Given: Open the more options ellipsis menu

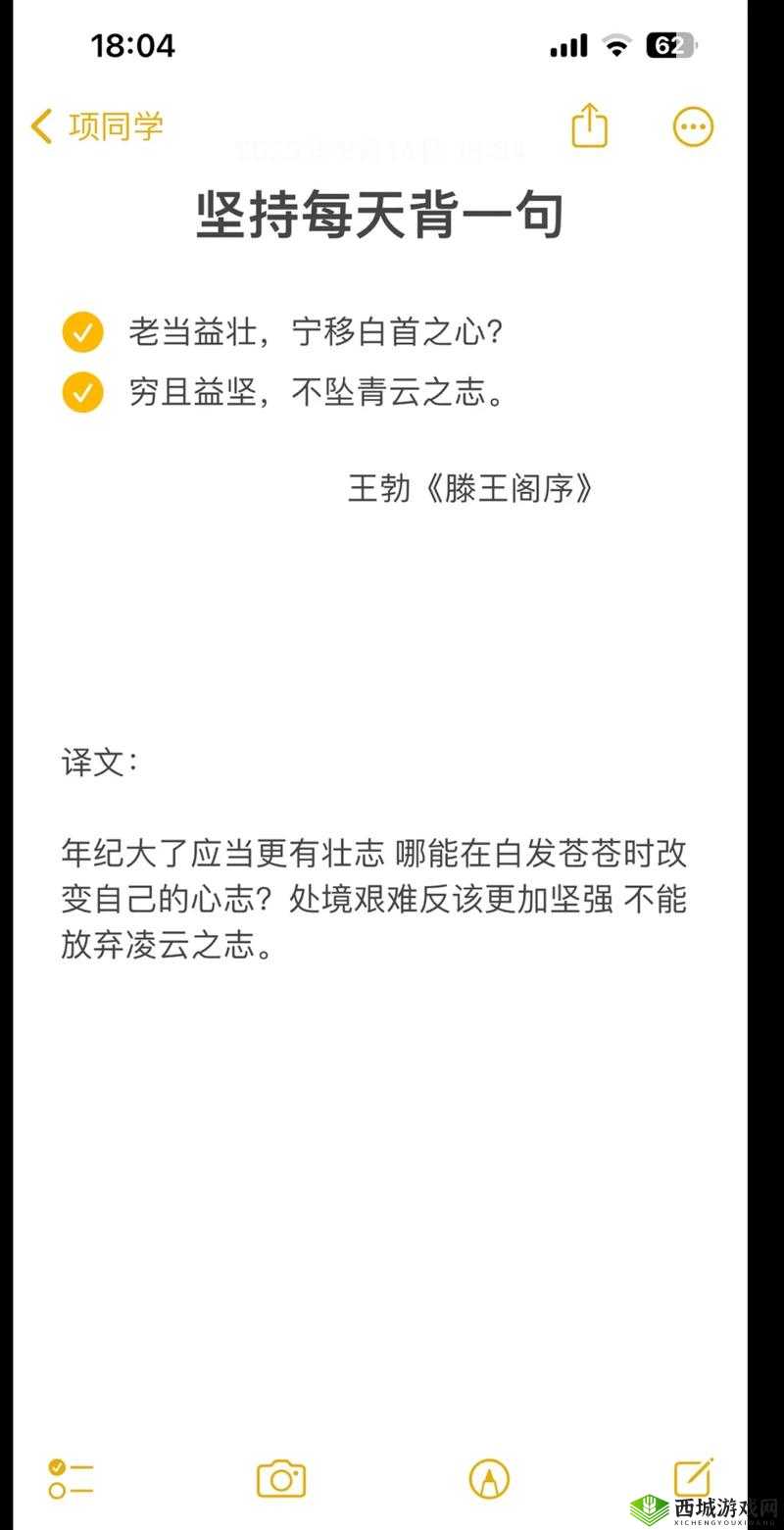Looking at the screenshot, I should 693,125.
